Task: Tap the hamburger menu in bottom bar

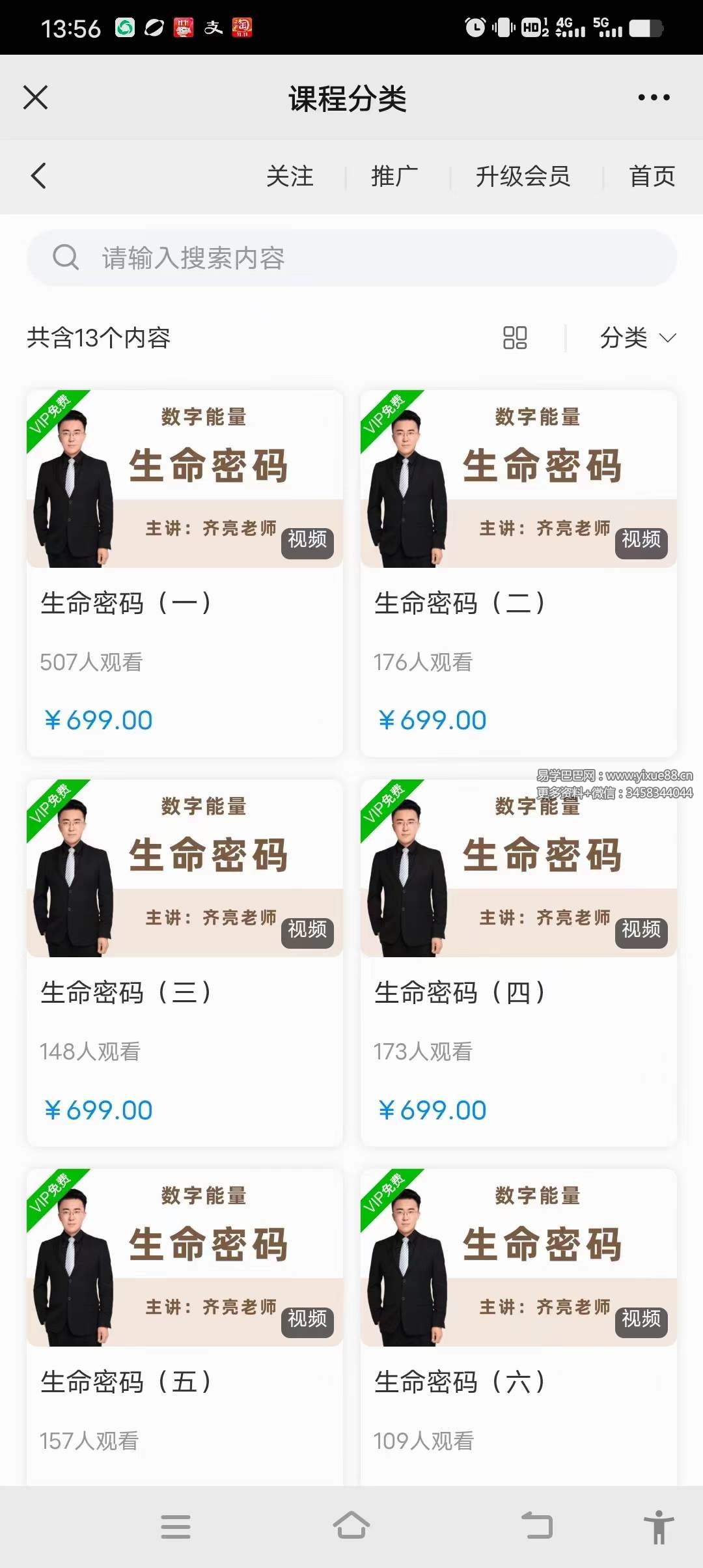Action: click(x=175, y=1526)
